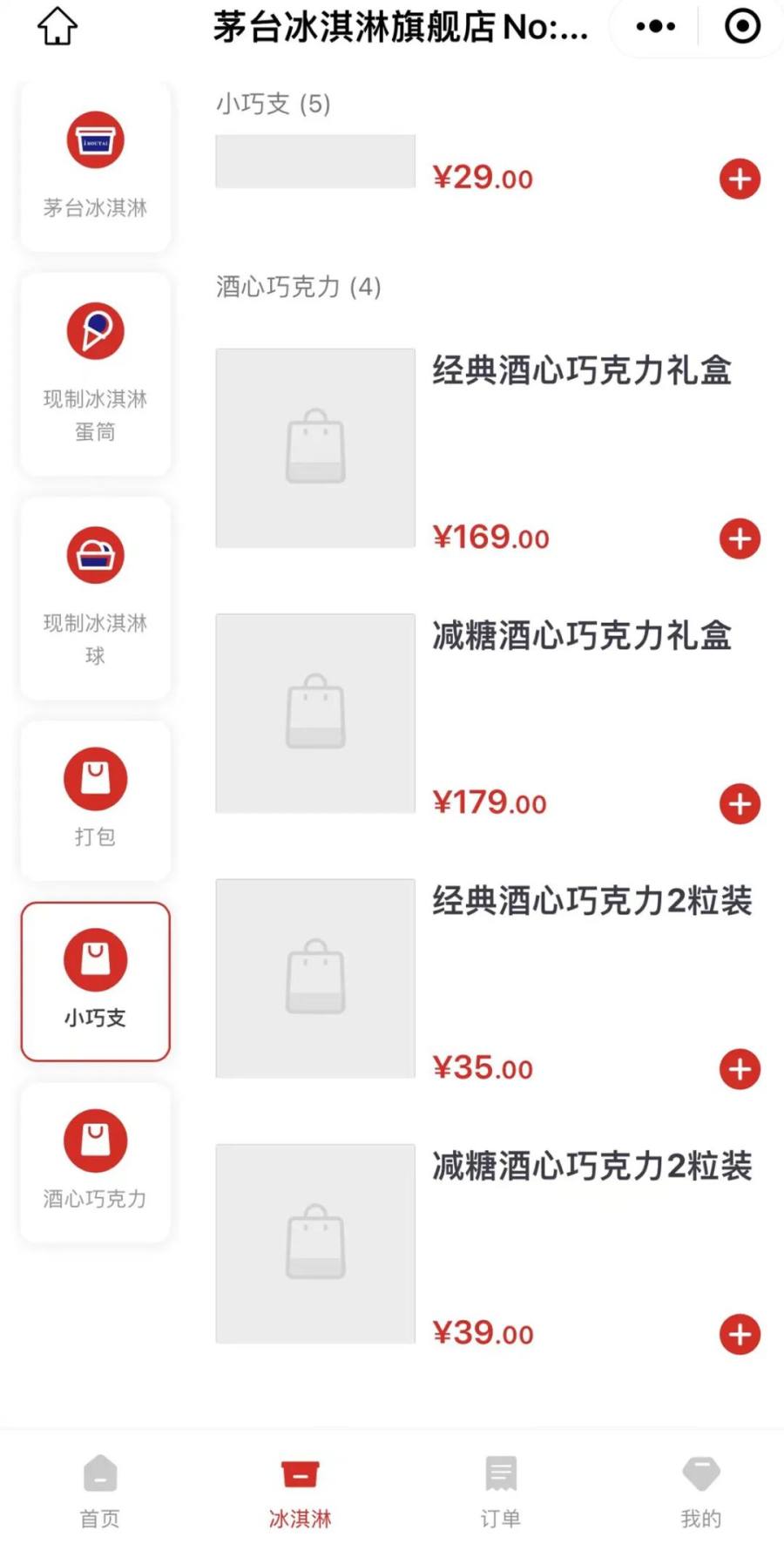This screenshot has width=784, height=1564.
Task: Switch to the 订单 tab
Action: (501, 1492)
